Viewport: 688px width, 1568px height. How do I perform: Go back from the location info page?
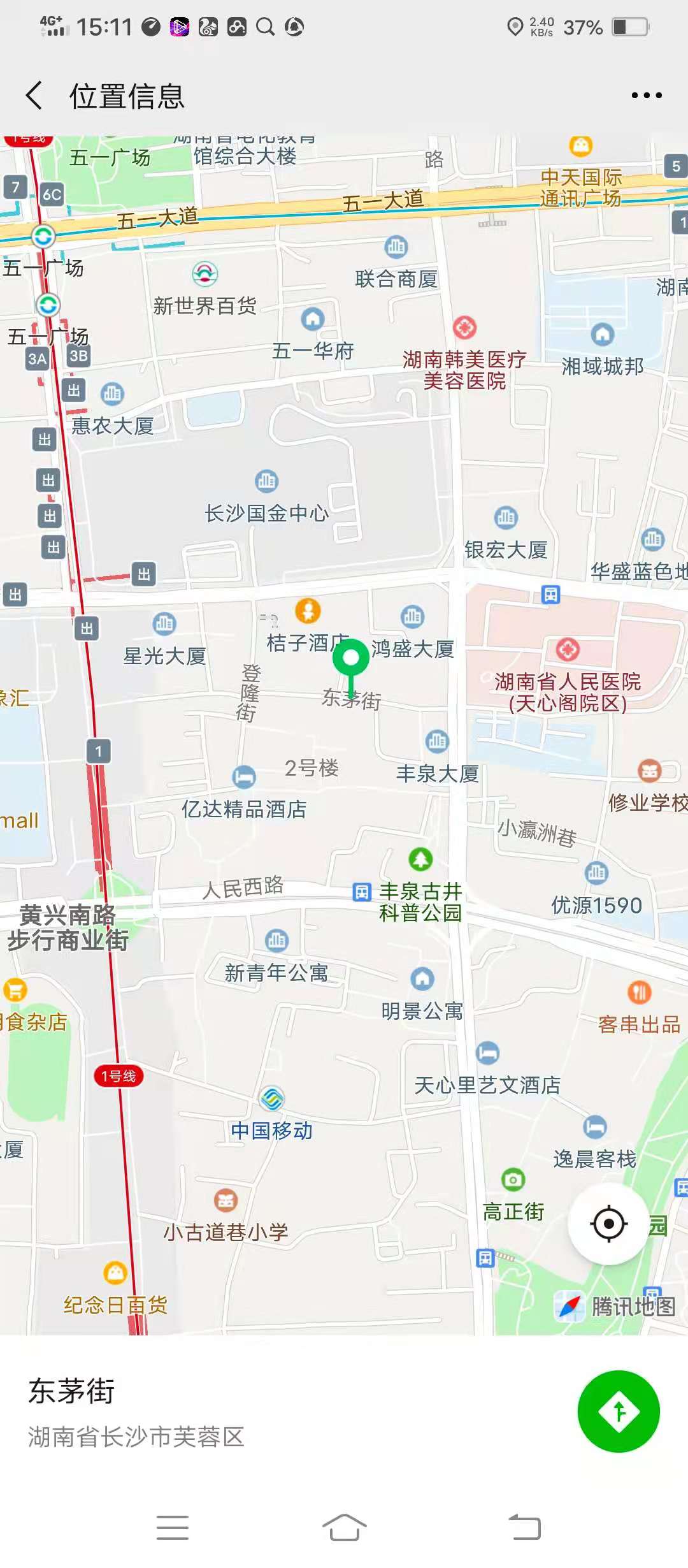[x=34, y=96]
